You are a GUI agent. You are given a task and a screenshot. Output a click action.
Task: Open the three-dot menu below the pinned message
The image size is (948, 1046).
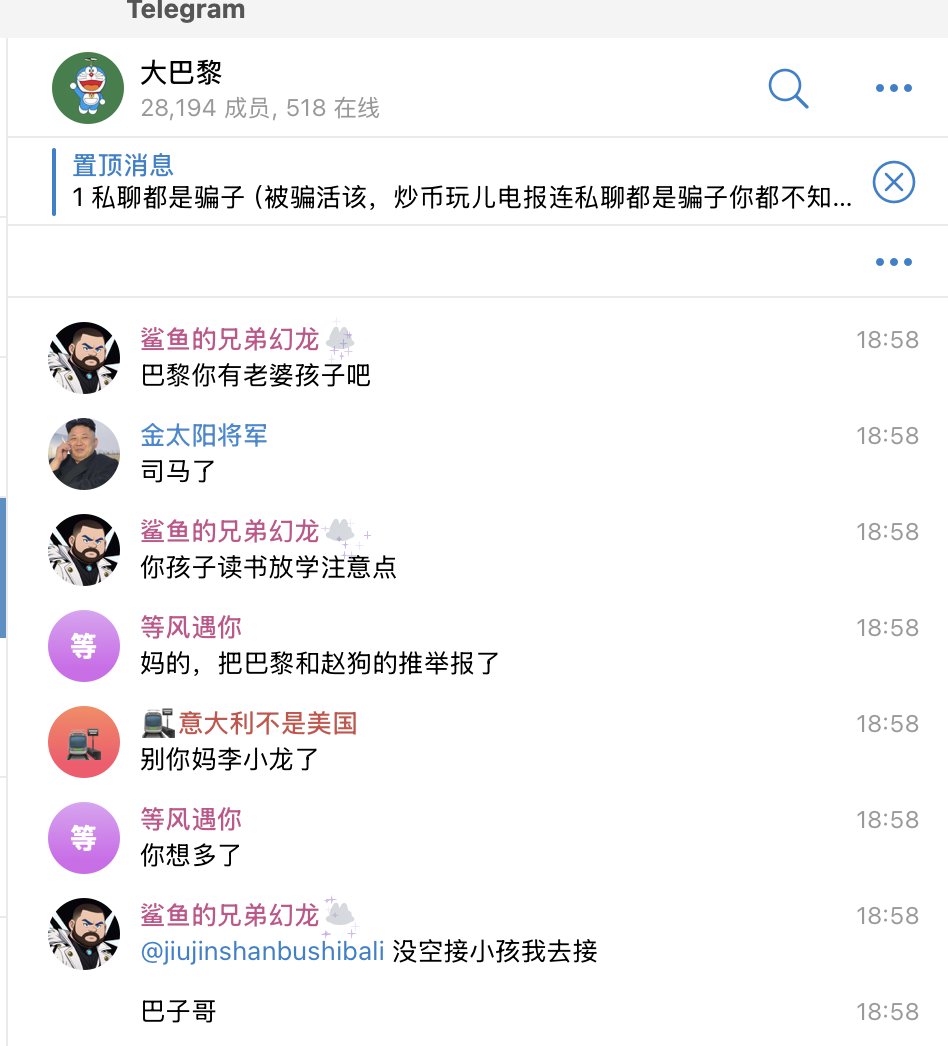[893, 262]
